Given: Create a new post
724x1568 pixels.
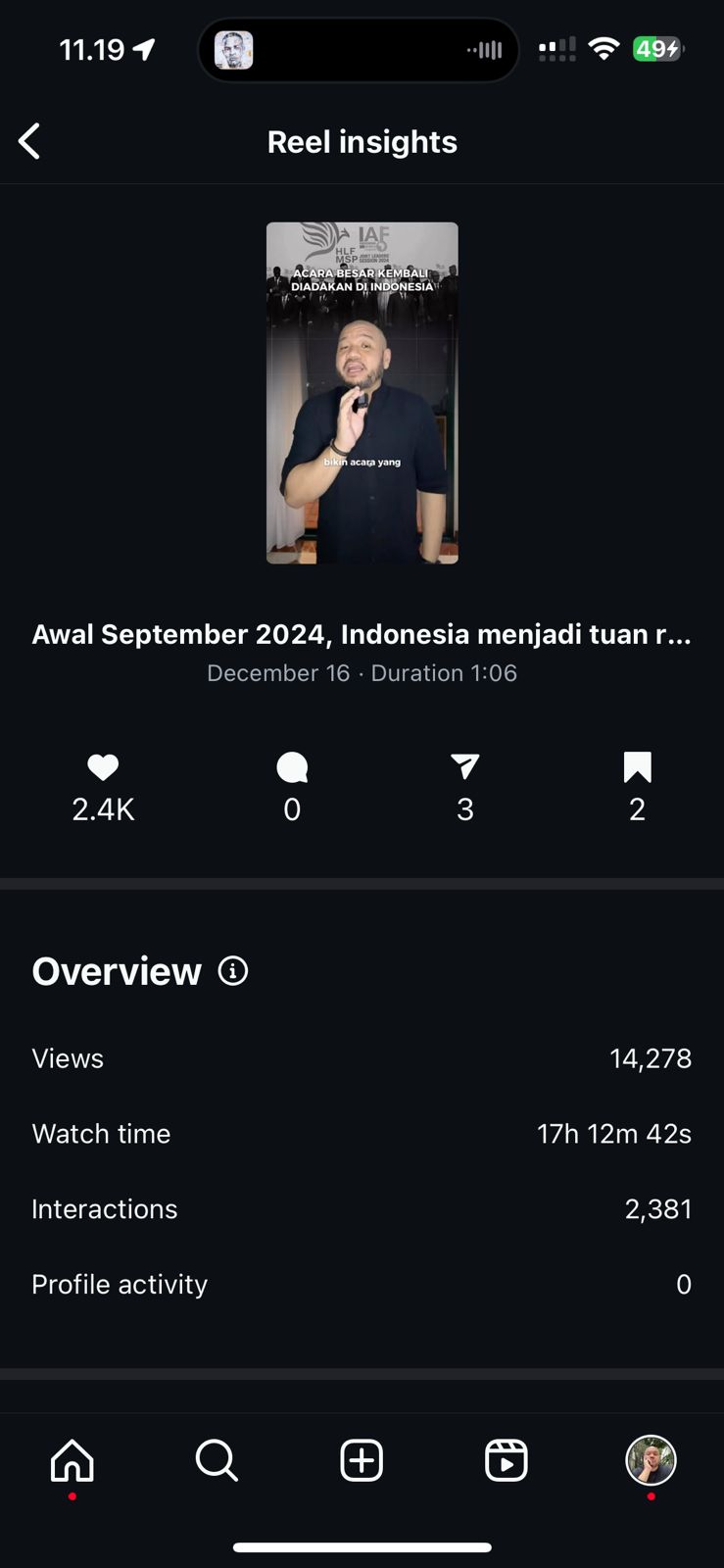Looking at the screenshot, I should (x=362, y=1460).
